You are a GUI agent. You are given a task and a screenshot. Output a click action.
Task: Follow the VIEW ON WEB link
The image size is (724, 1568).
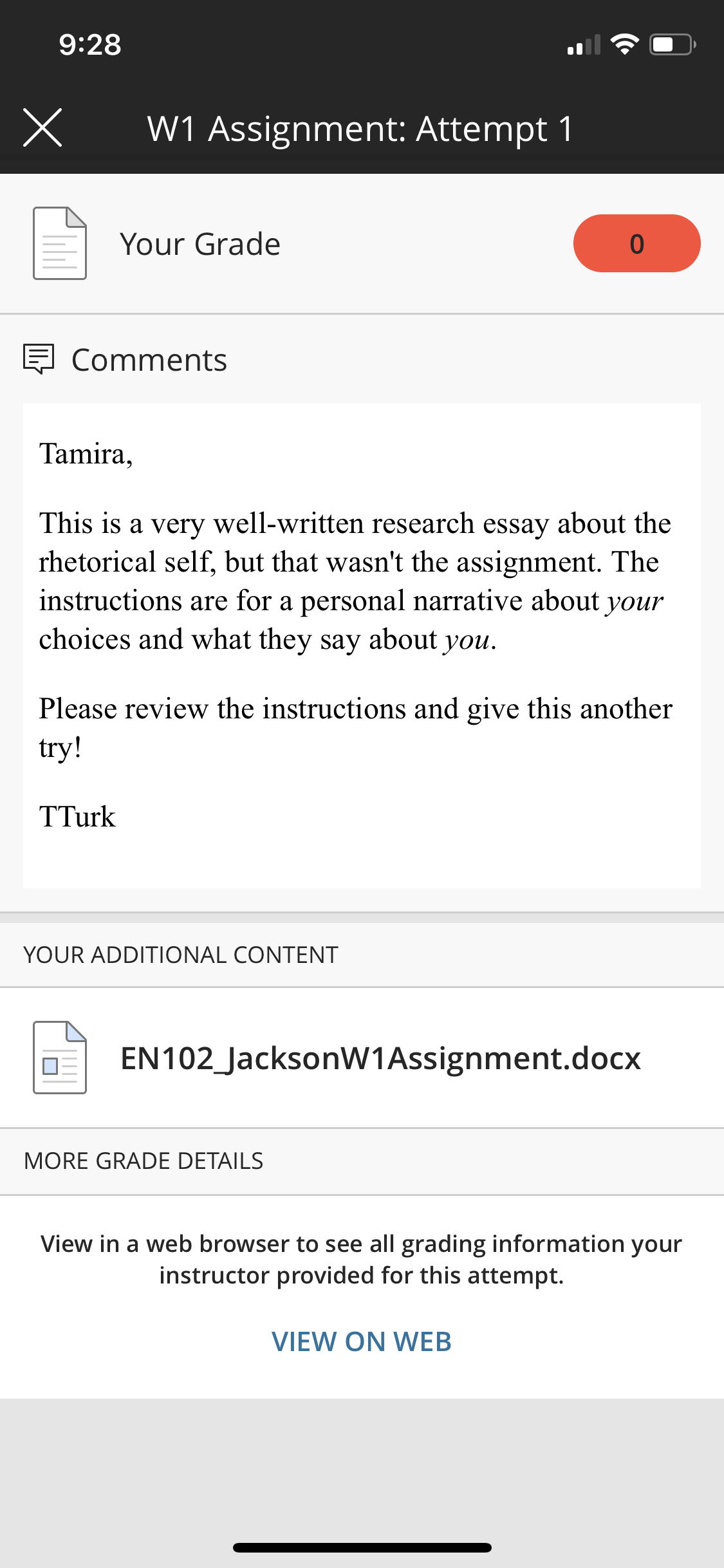[362, 1341]
